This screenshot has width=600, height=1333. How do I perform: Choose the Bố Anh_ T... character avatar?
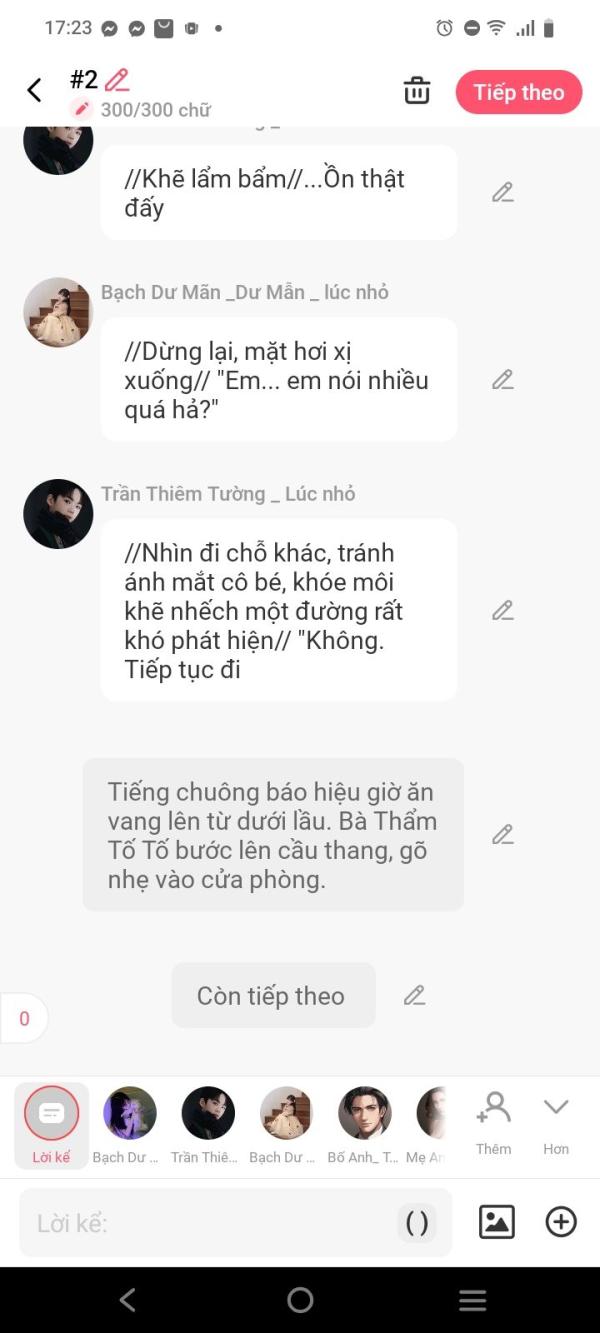pos(364,1125)
